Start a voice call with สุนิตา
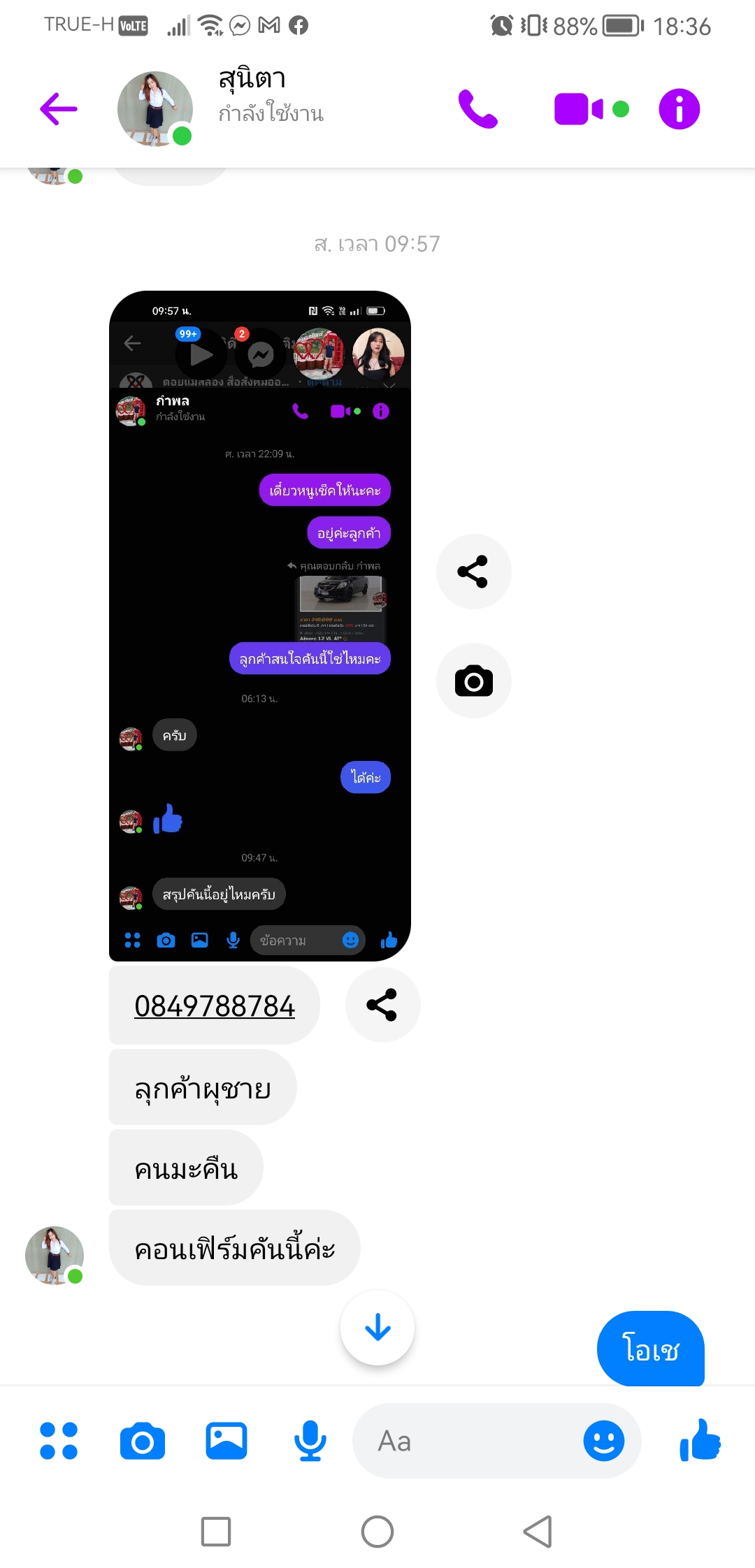This screenshot has width=755, height=1568. [x=478, y=109]
